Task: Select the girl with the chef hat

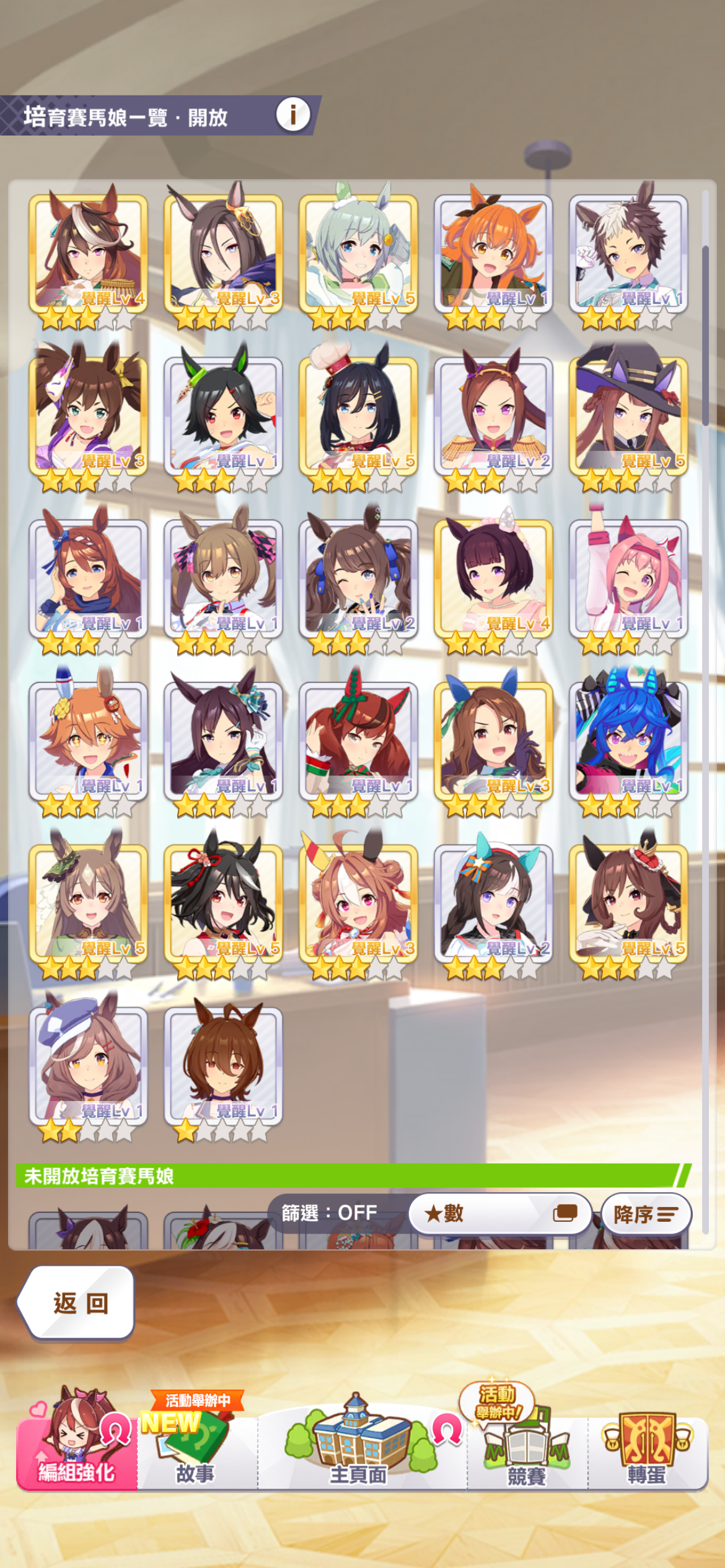Action: point(358,415)
